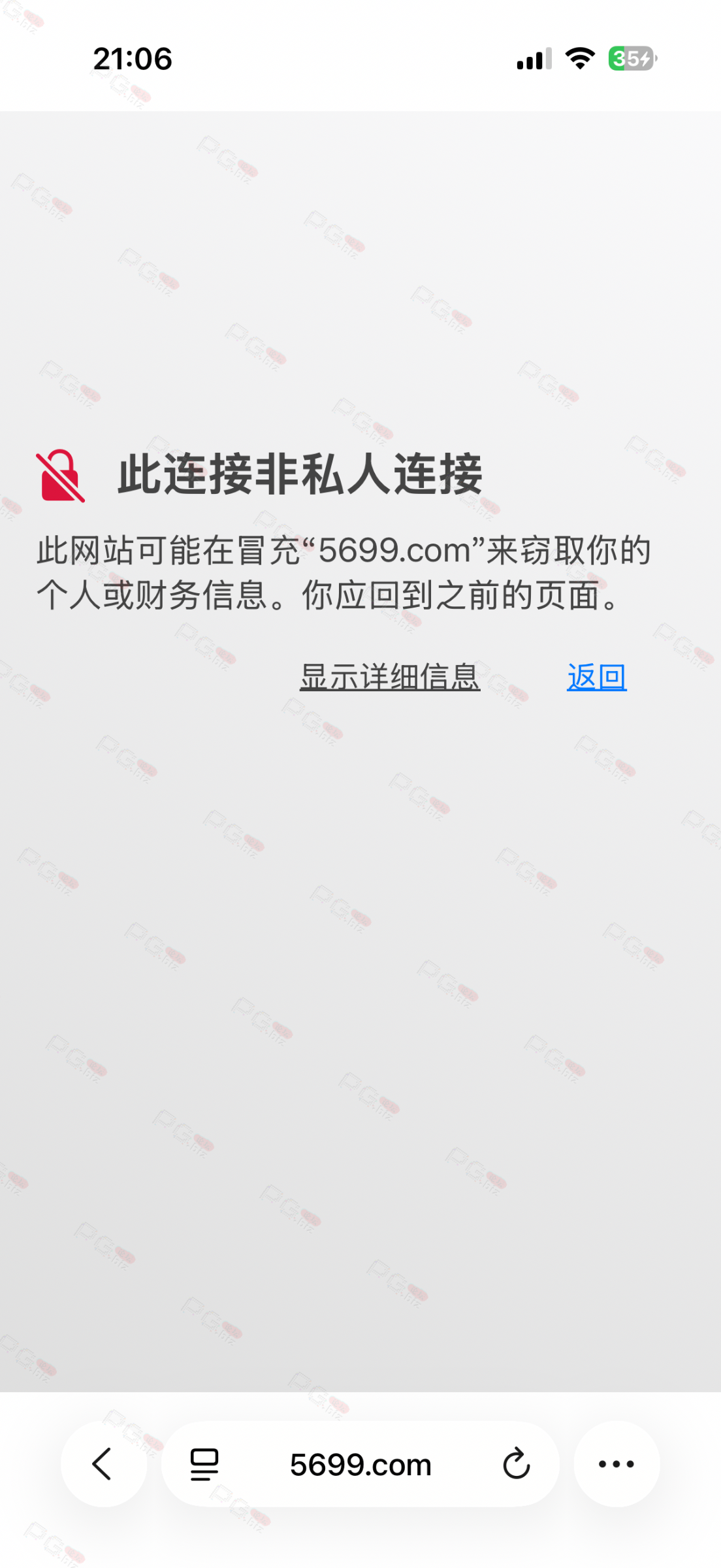Open the 显示详细信息 link

tap(390, 677)
